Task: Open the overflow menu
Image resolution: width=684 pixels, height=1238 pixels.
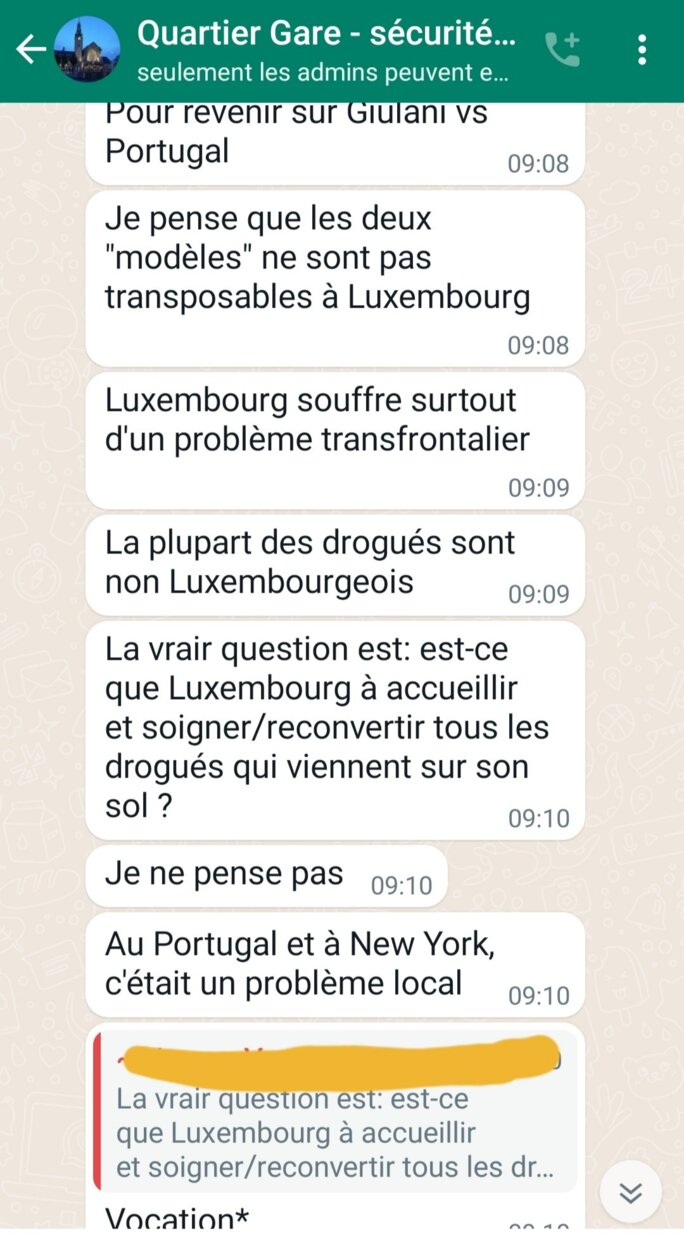Action: 642,50
